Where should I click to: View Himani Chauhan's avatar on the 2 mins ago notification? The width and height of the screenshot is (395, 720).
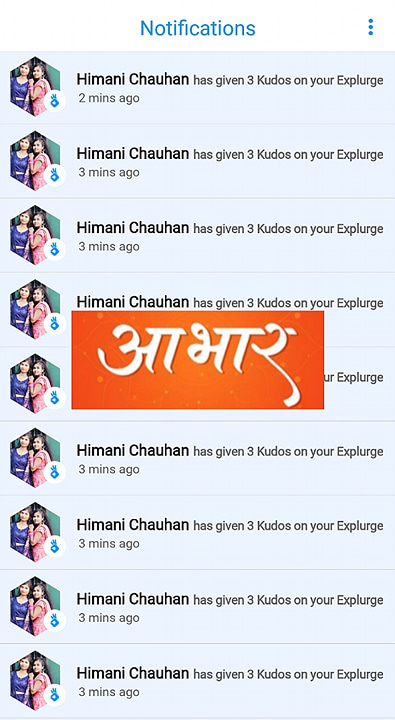point(35,86)
